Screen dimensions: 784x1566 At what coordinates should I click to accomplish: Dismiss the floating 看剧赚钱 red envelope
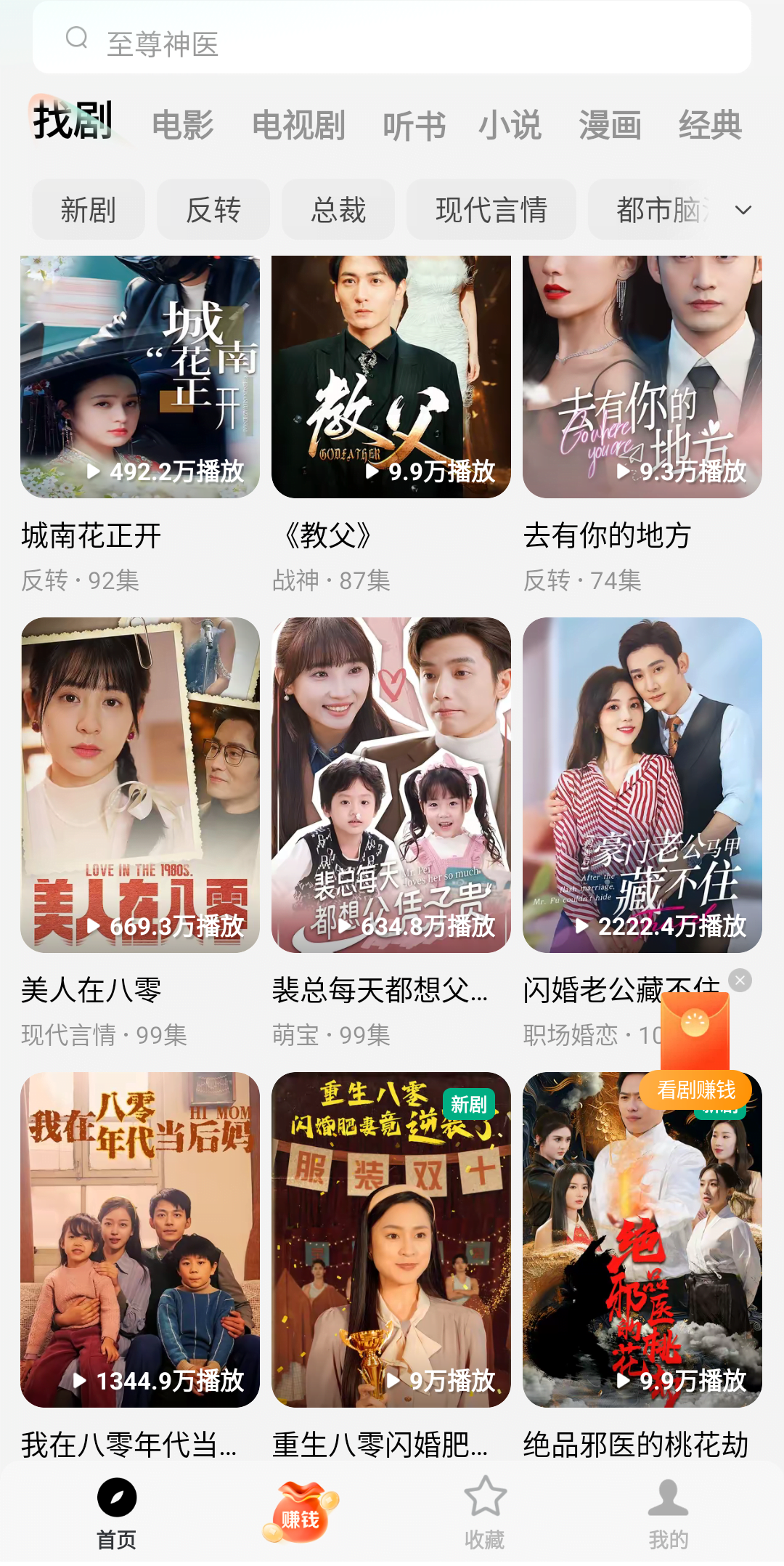[740, 981]
